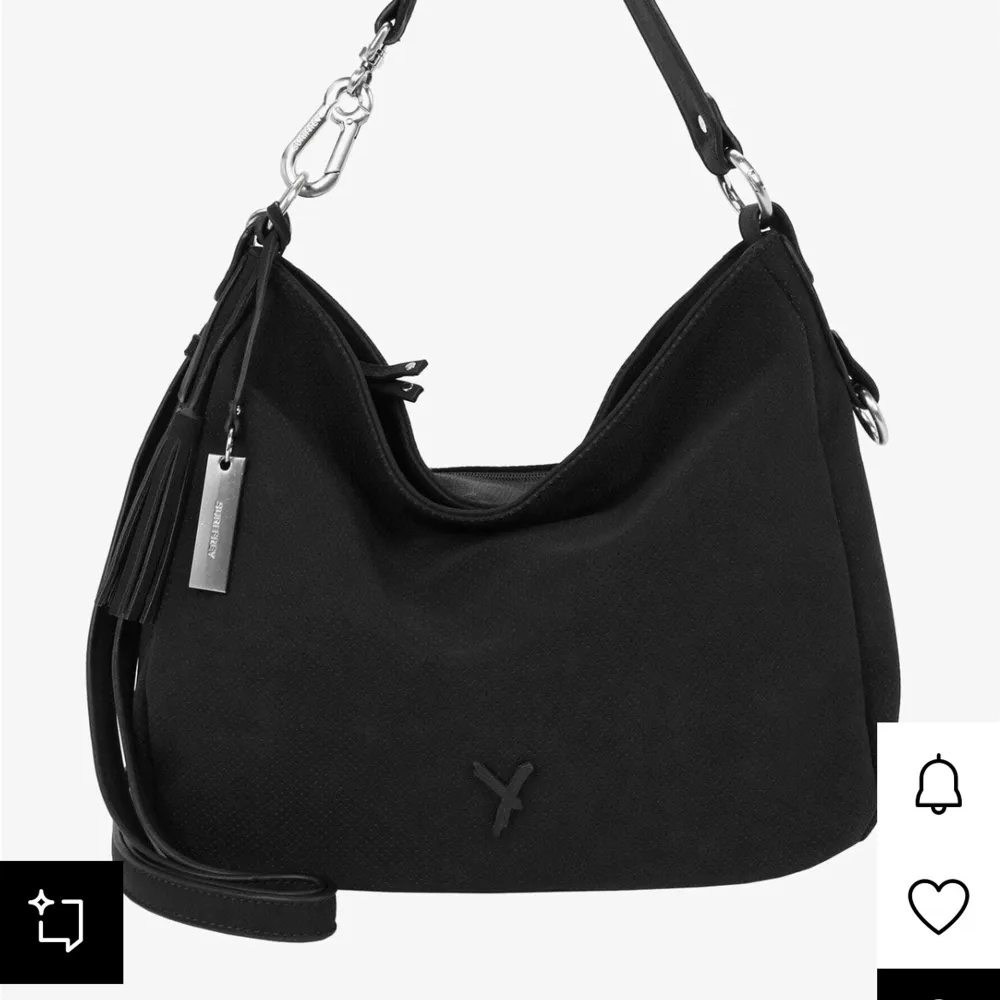This screenshot has height=1000, width=1000.
Task: Open the black handbag product image
Action: [500, 560]
